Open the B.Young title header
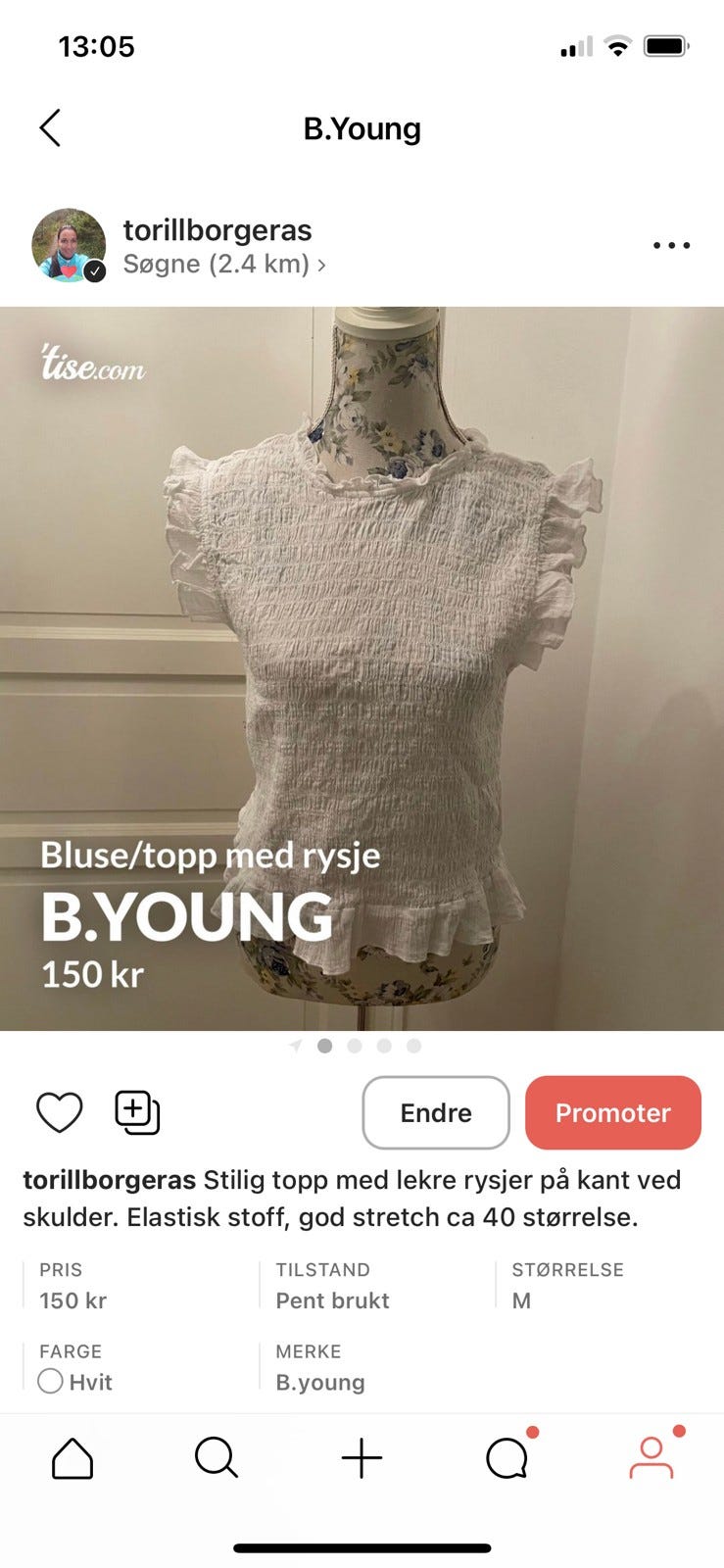This screenshot has width=724, height=1568. [x=362, y=127]
